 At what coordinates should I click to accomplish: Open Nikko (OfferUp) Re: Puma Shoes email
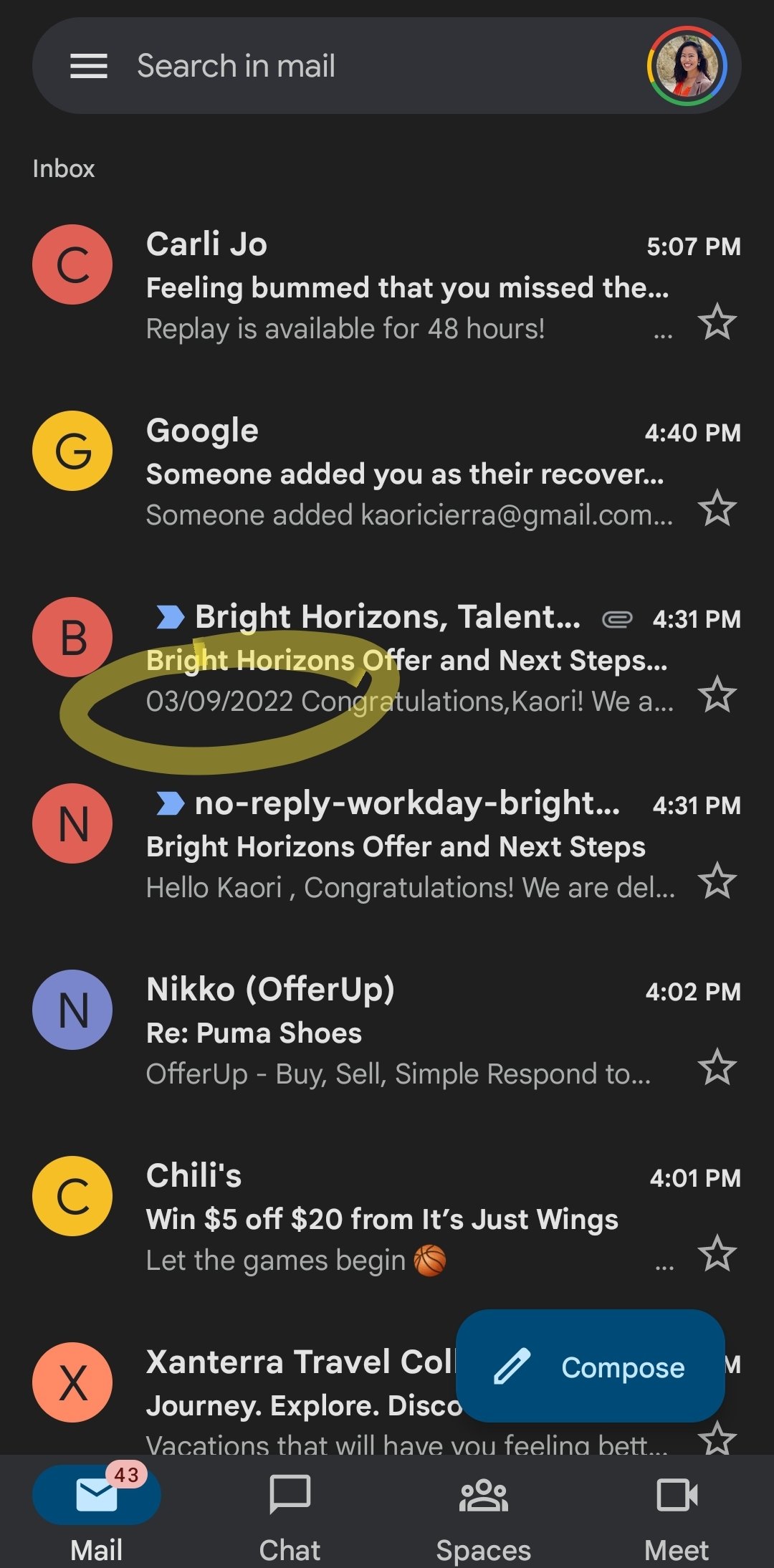(x=387, y=1032)
